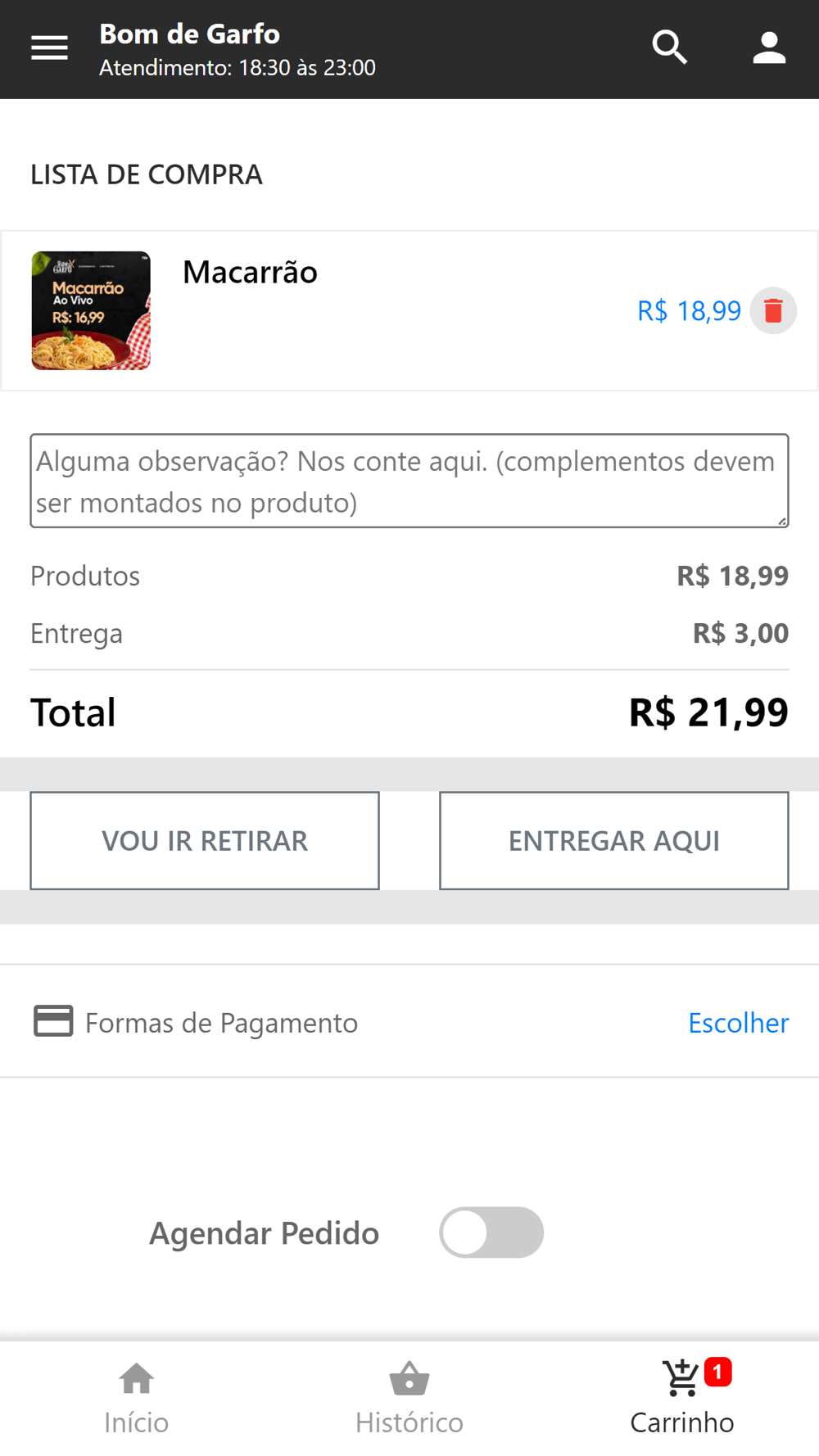
Task: Open the search magnifier icon
Action: (x=669, y=47)
